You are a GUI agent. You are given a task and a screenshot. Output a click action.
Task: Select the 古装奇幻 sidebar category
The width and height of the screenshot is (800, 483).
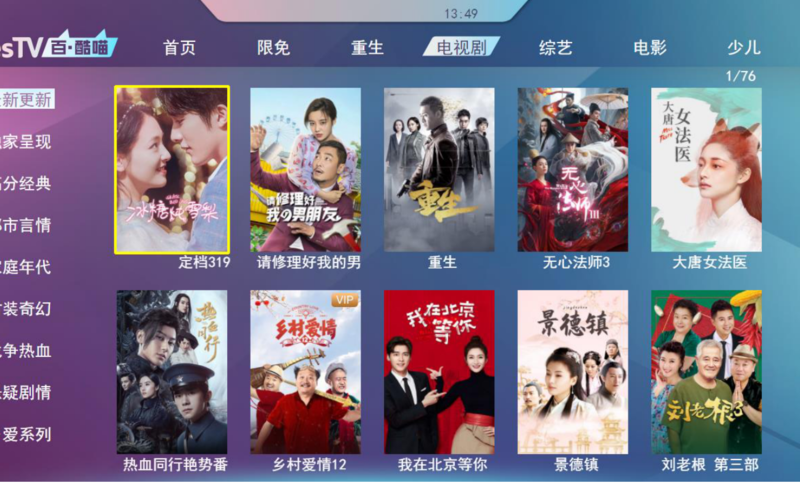click(26, 308)
